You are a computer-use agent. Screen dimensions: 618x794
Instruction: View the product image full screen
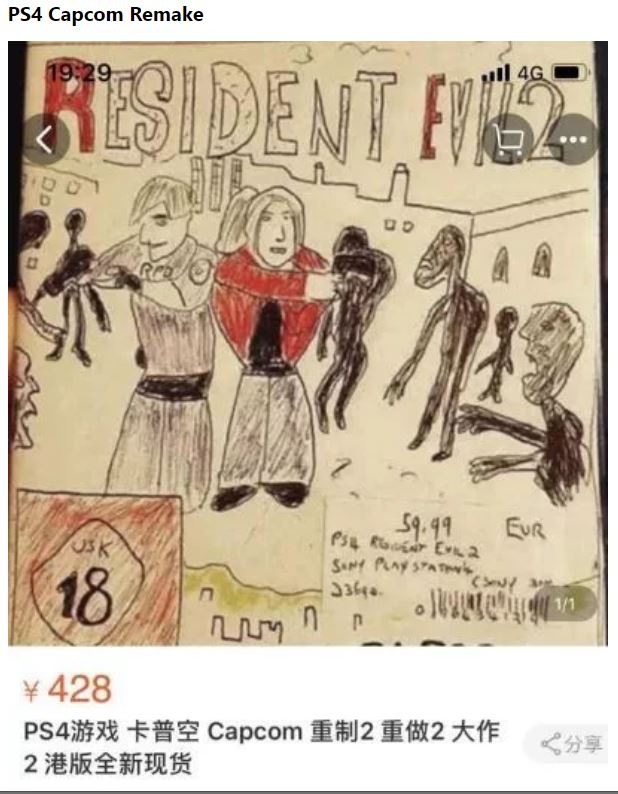[308, 380]
